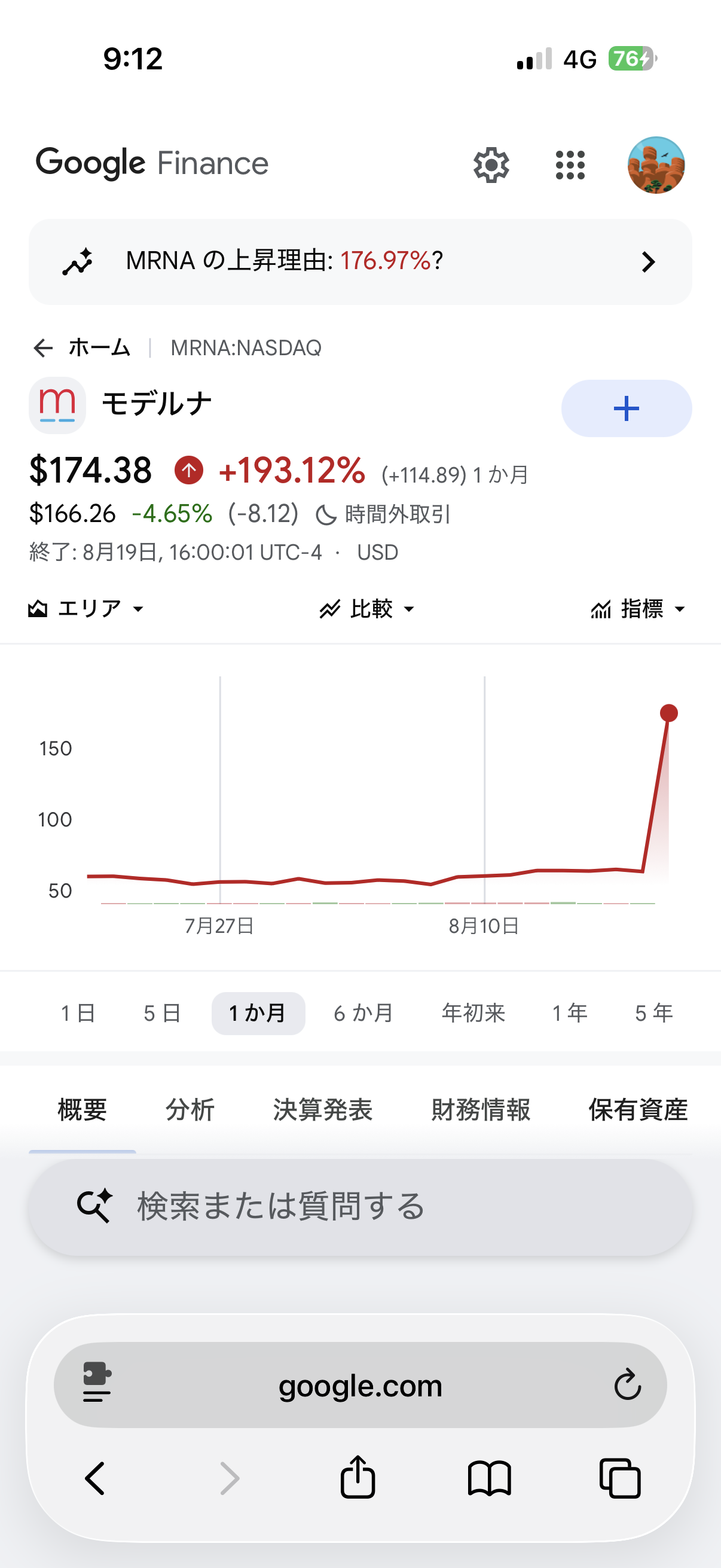Expand the 比較 dropdown
Image resolution: width=721 pixels, height=1568 pixels.
point(368,608)
